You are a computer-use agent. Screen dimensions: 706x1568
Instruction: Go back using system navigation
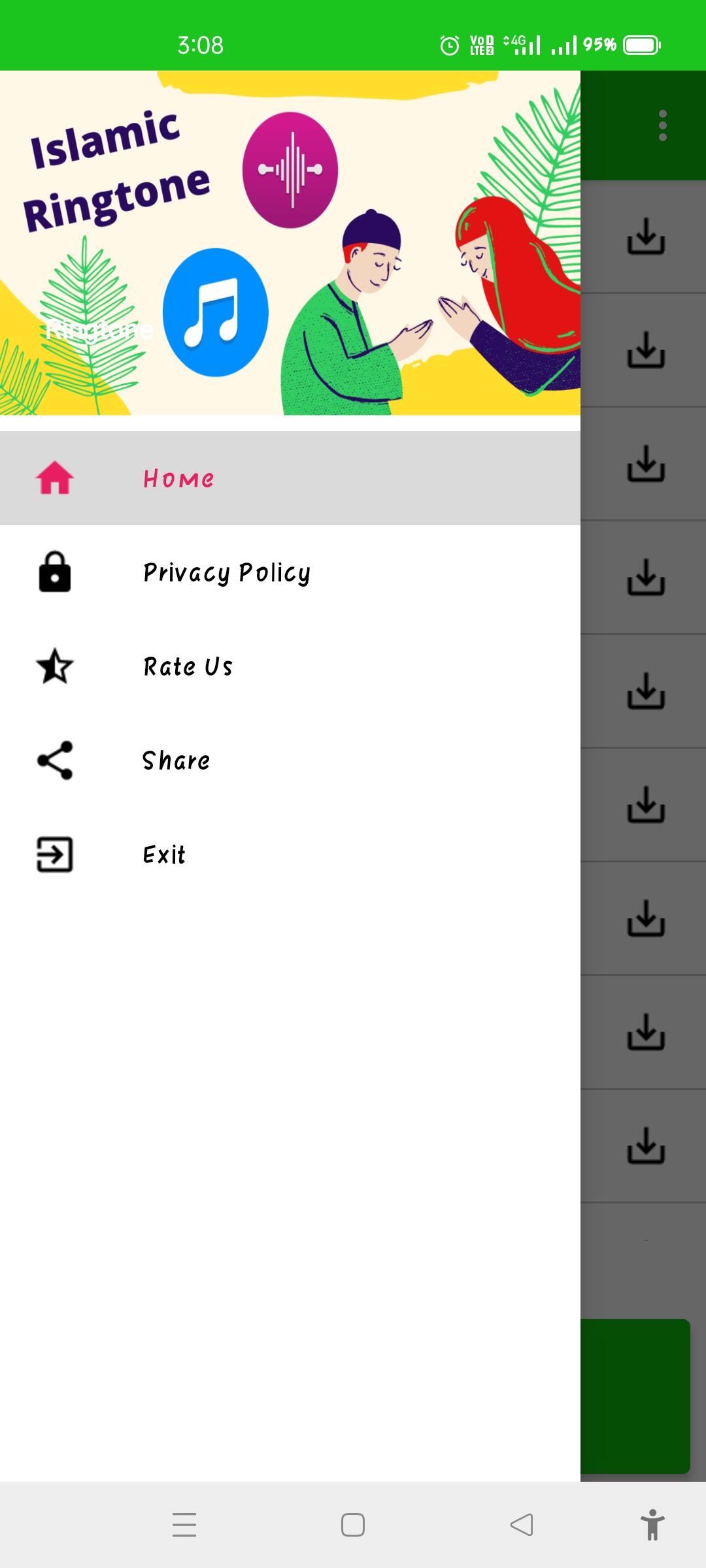point(521,1525)
